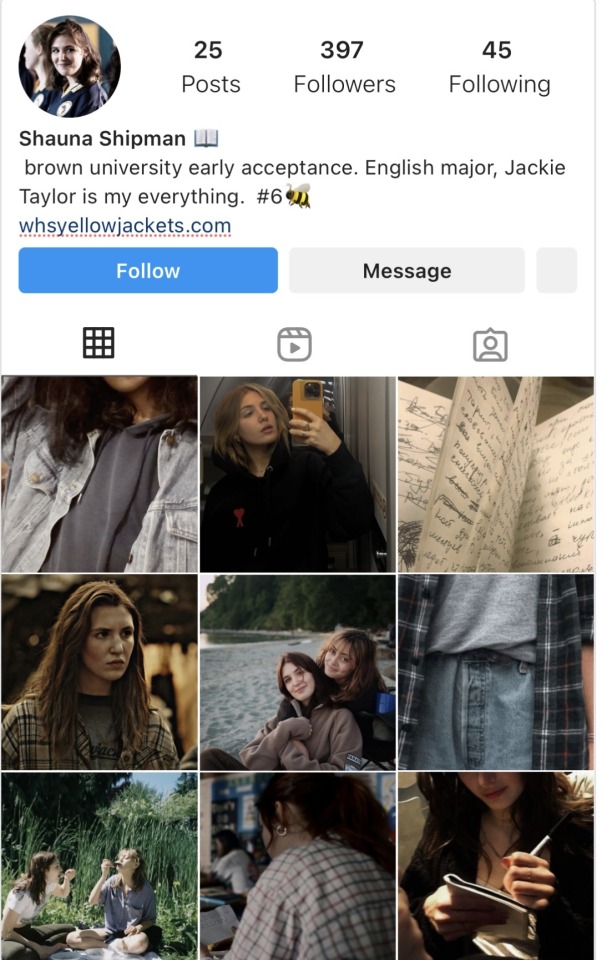The width and height of the screenshot is (602, 960).
Task: Open the whsyellowjackets.com link
Action: click(125, 226)
